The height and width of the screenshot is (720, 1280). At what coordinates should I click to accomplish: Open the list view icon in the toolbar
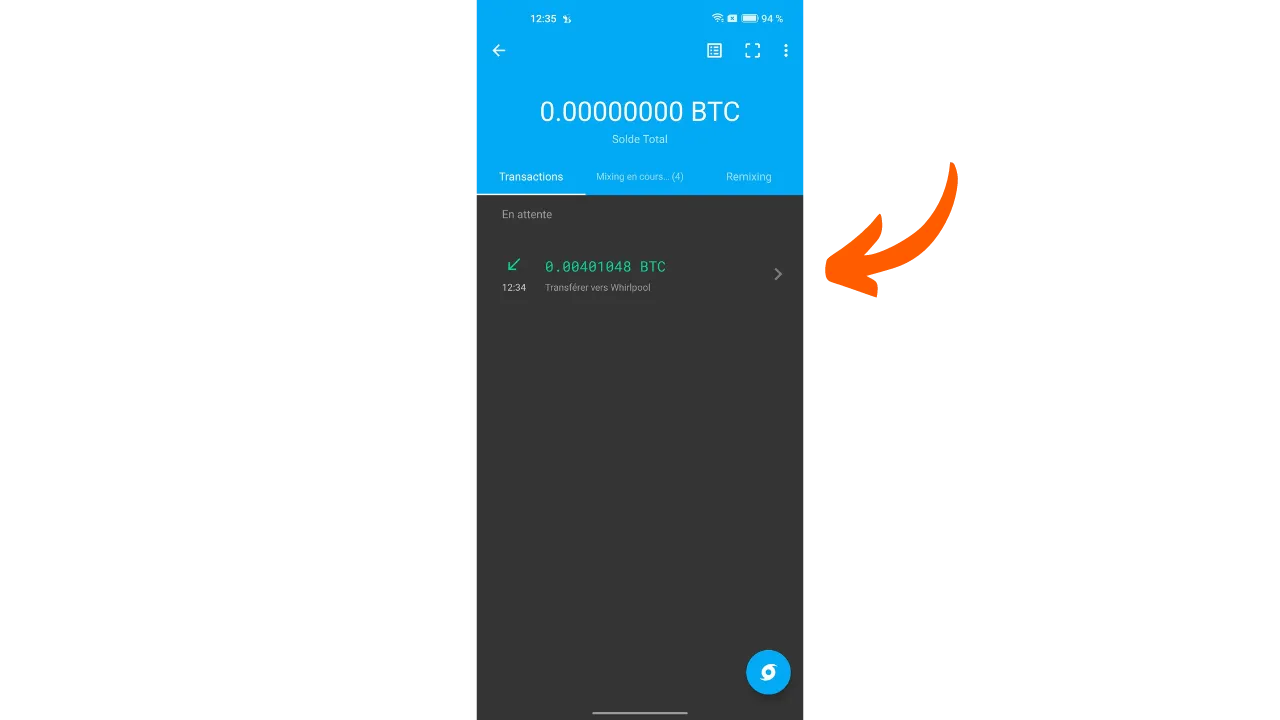(x=714, y=51)
